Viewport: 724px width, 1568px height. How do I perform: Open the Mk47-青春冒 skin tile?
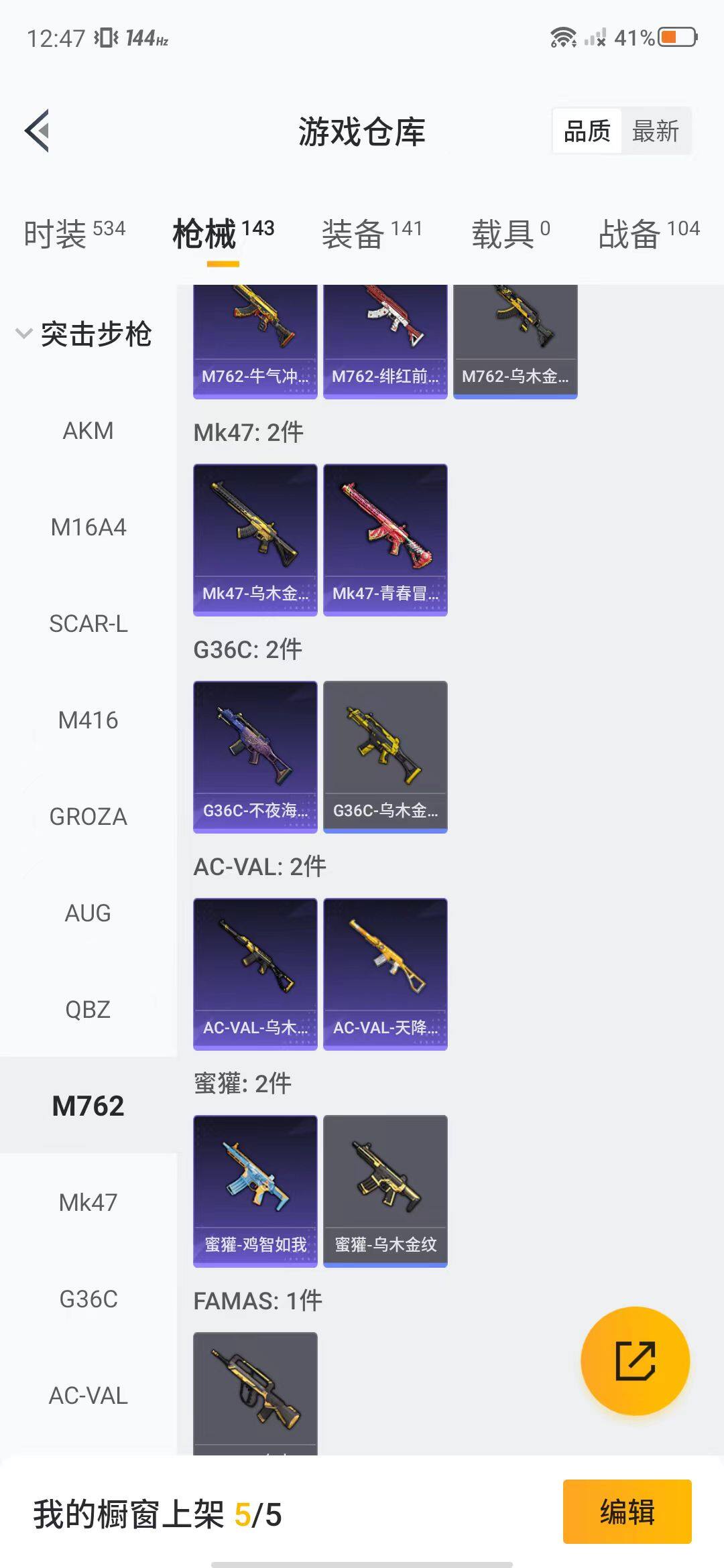pos(385,539)
